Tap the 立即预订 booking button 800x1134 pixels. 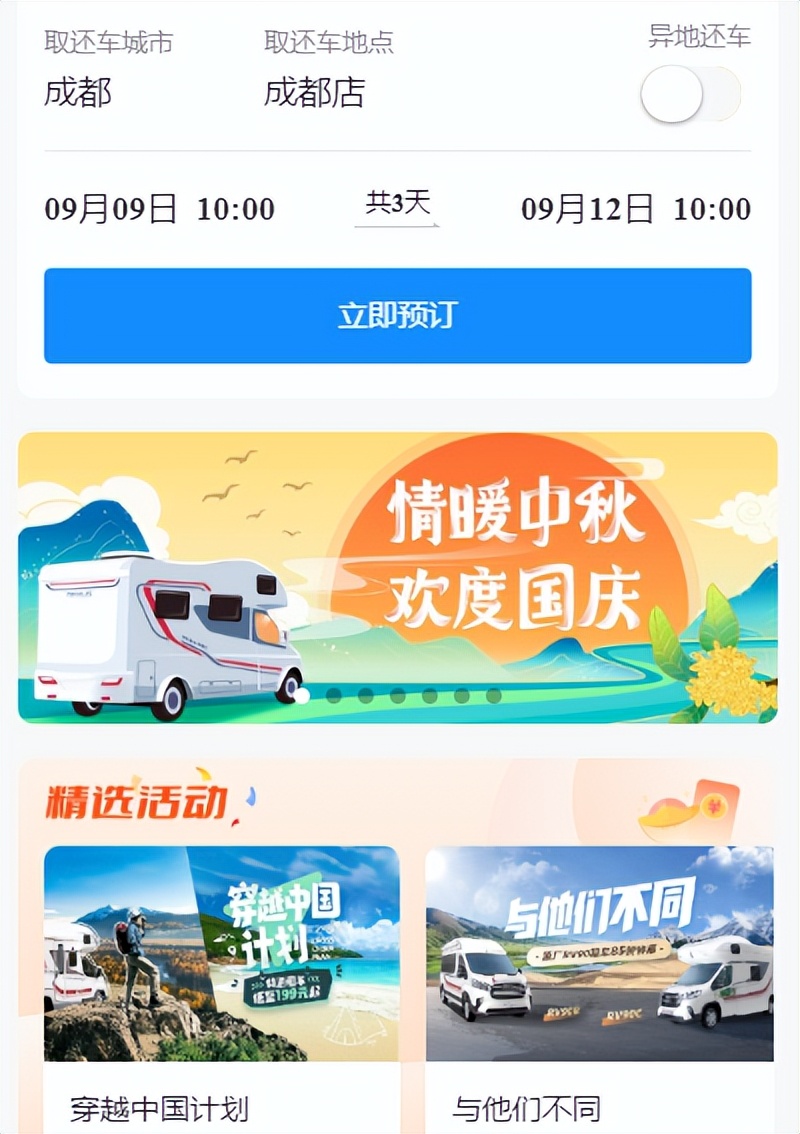(x=398, y=316)
